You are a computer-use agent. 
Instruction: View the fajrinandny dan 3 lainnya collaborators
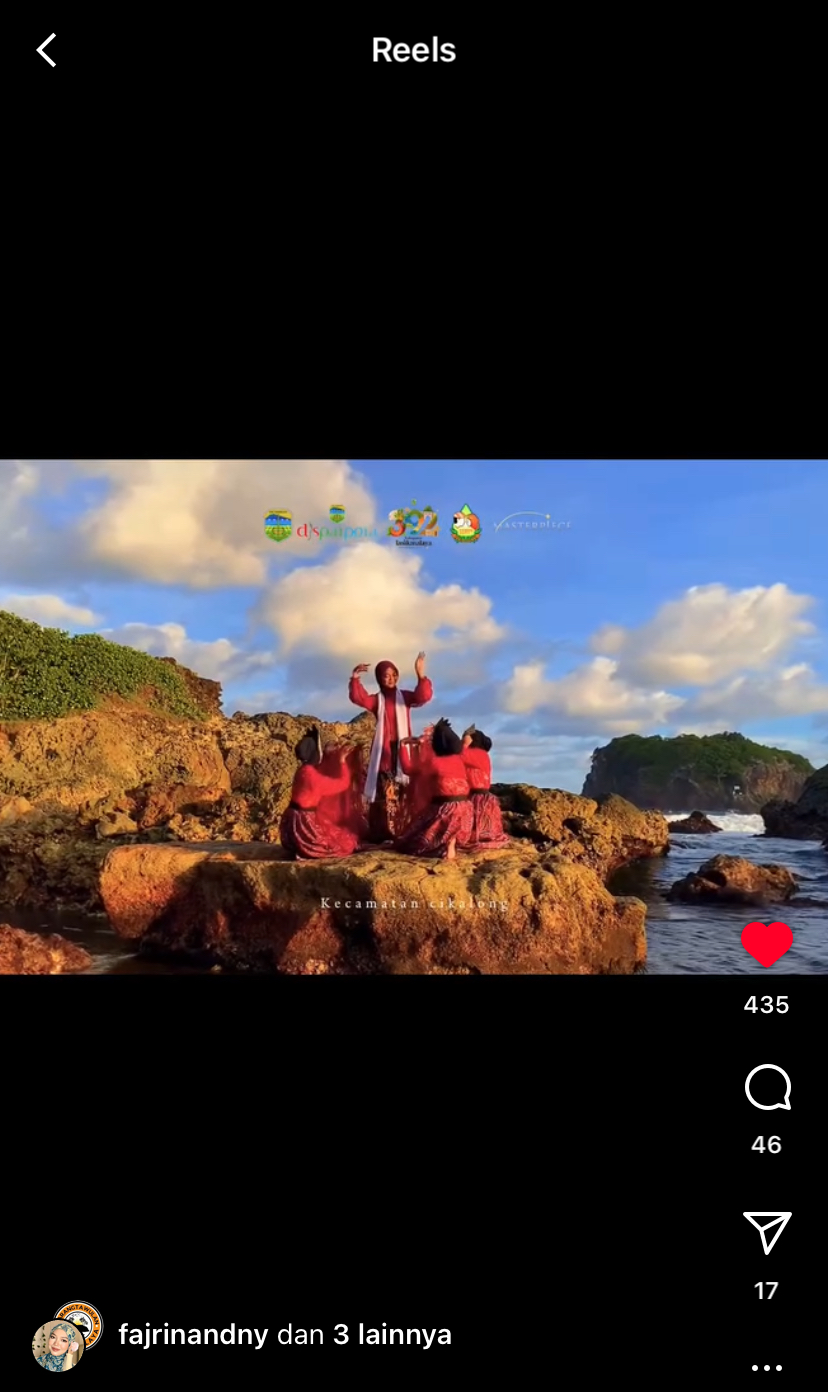coord(285,1335)
